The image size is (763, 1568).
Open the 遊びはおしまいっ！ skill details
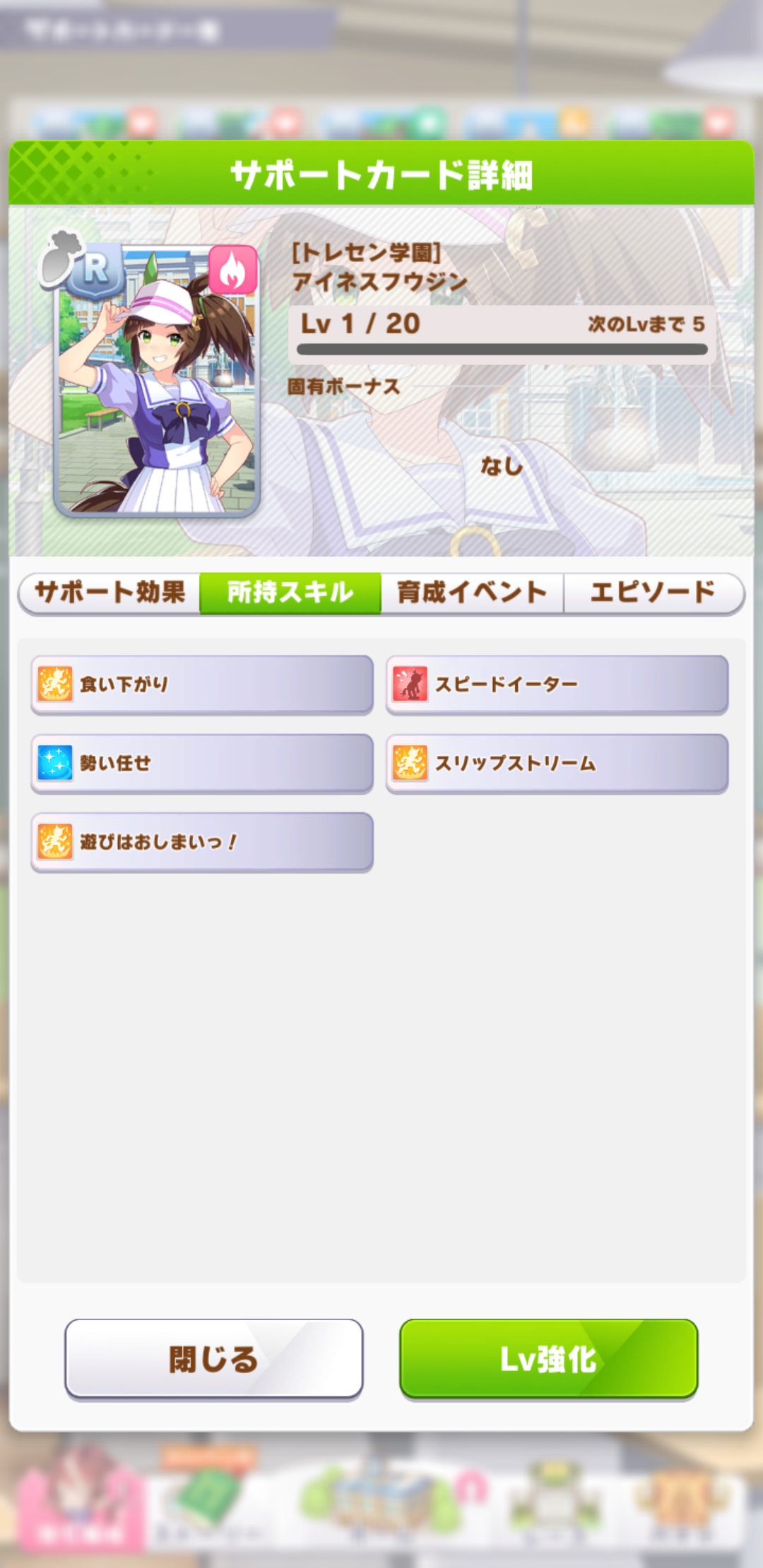202,842
